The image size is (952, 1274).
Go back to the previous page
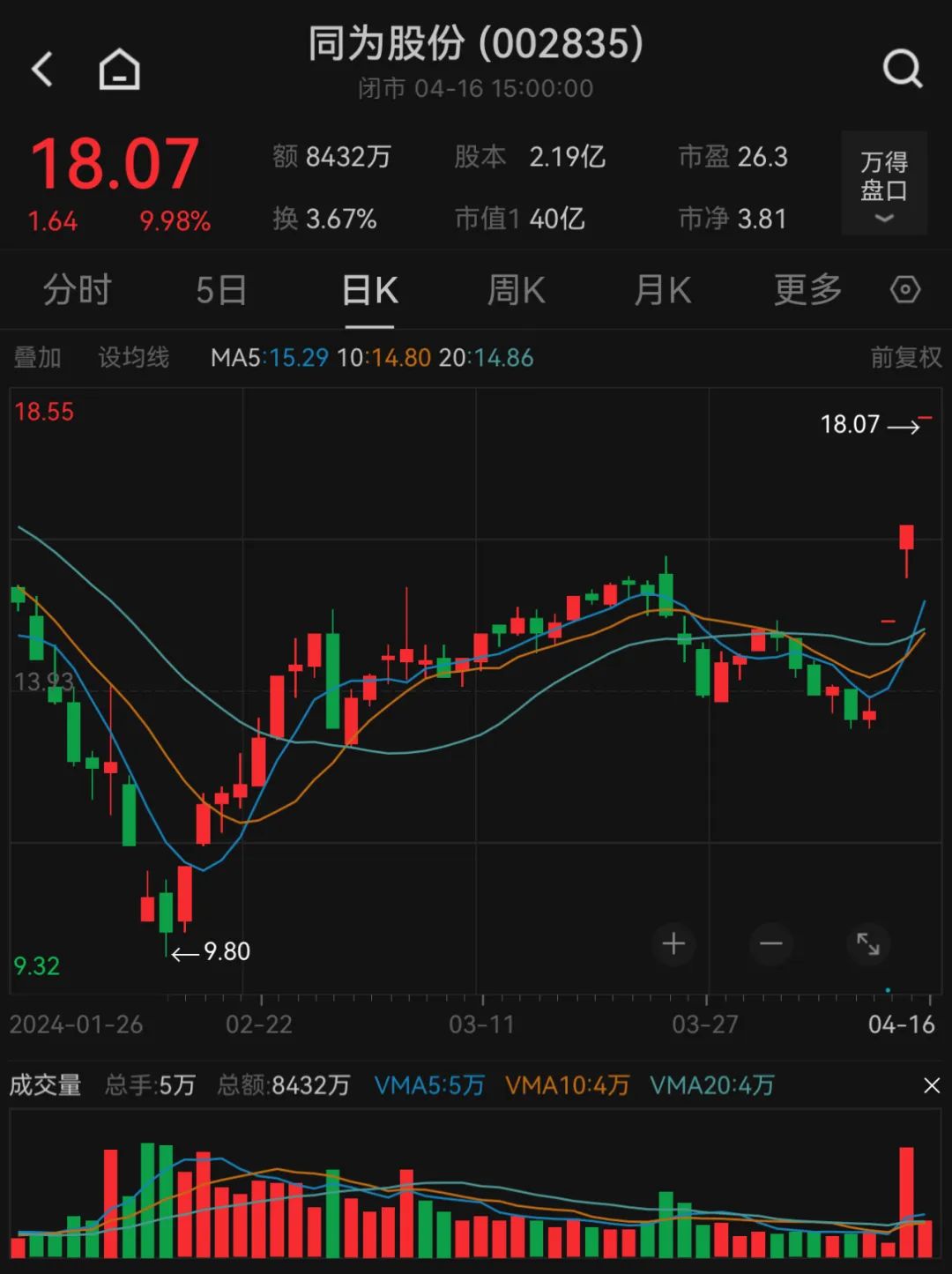pyautogui.click(x=42, y=69)
